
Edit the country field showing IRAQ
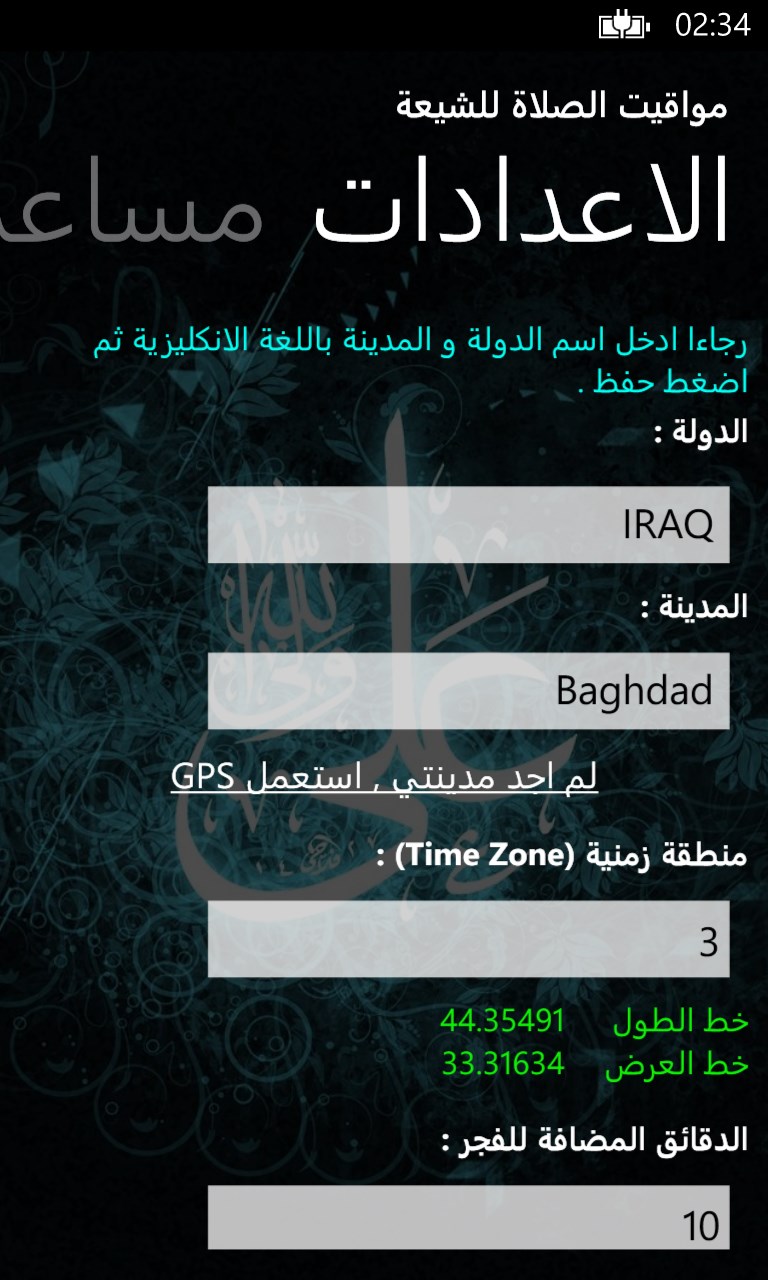click(x=468, y=525)
